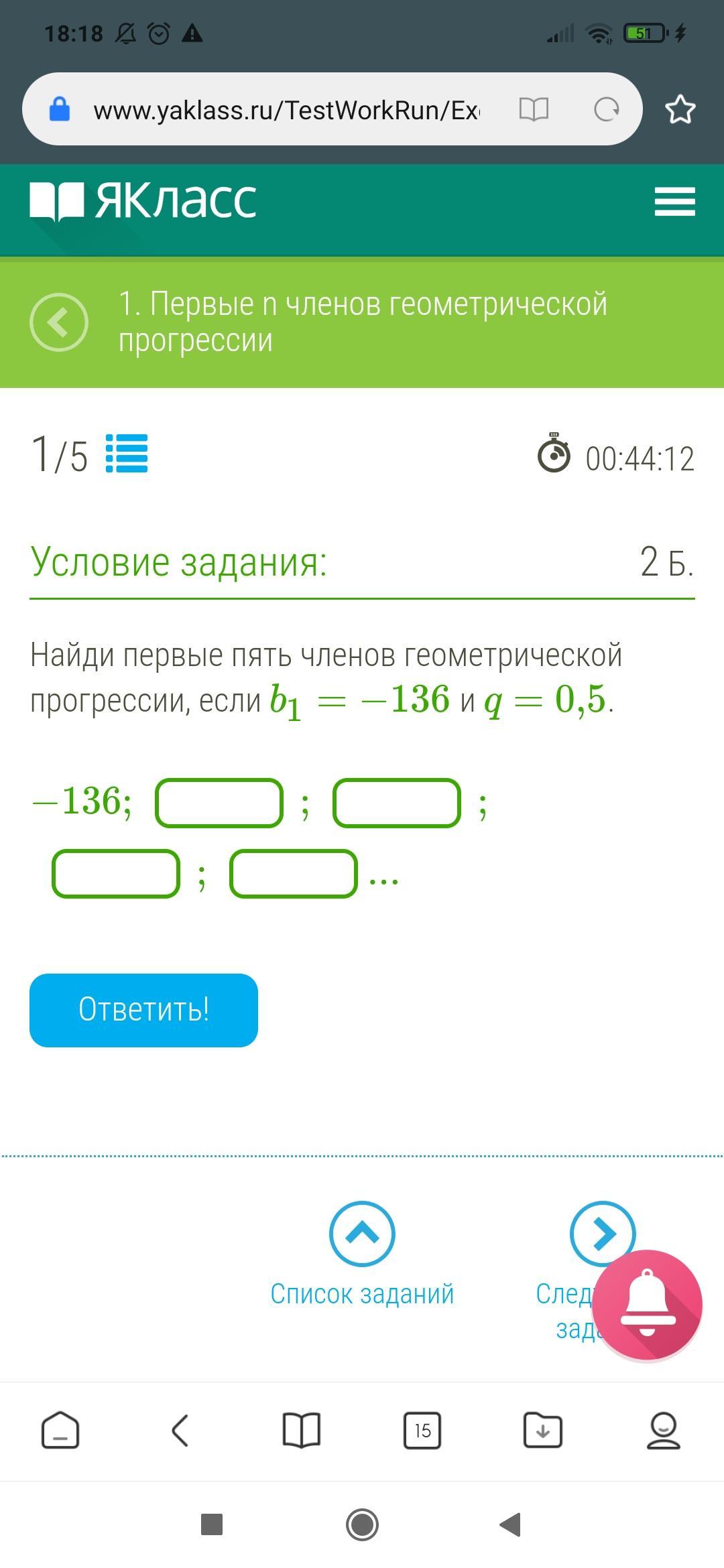The height and width of the screenshot is (1568, 724).
Task: Tap the system back triangle
Action: (x=511, y=1525)
